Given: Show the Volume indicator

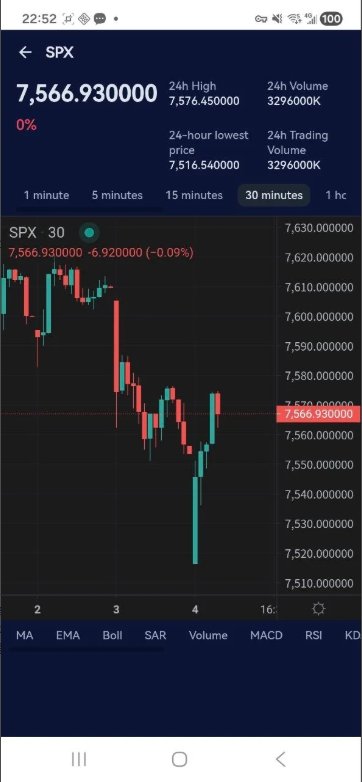Looking at the screenshot, I should coord(208,635).
